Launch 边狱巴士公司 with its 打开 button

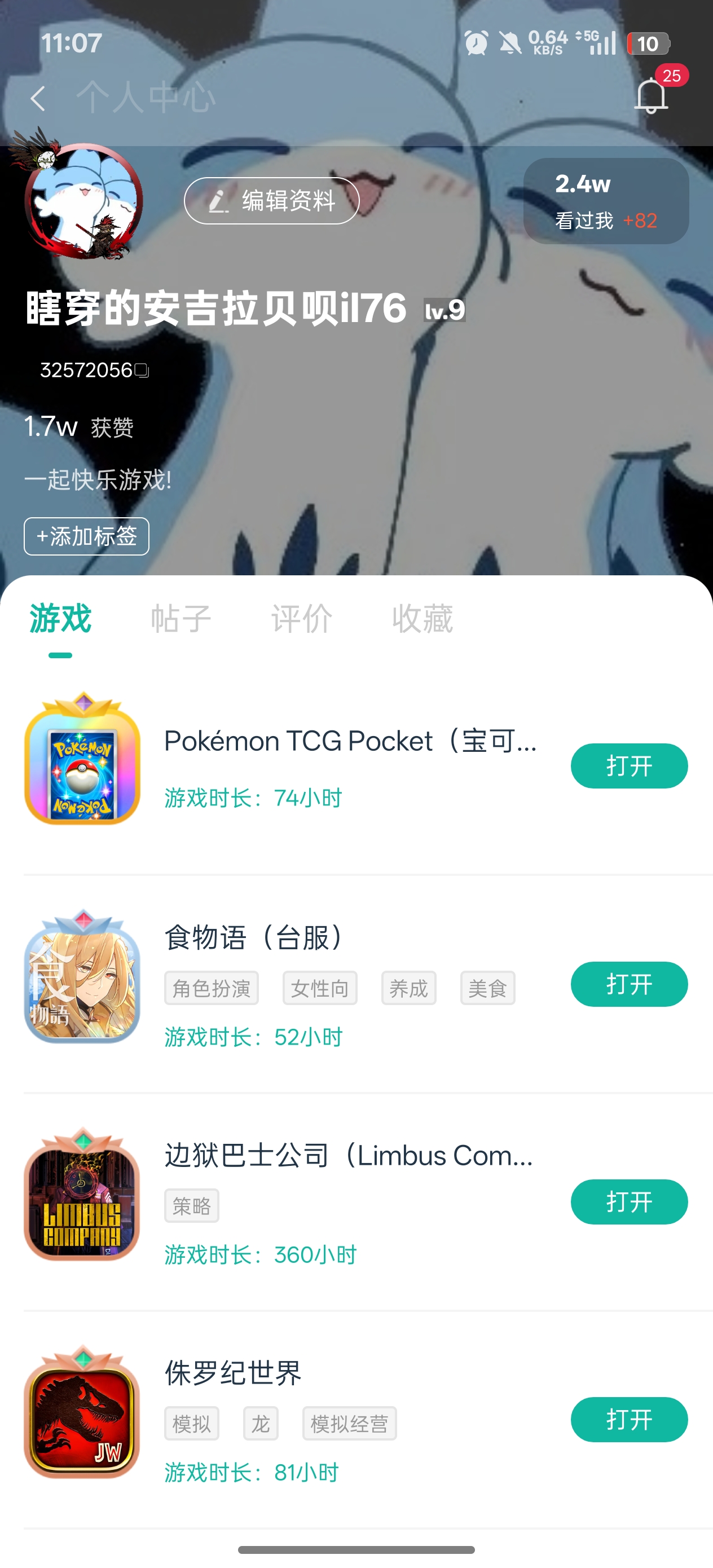[x=629, y=1201]
